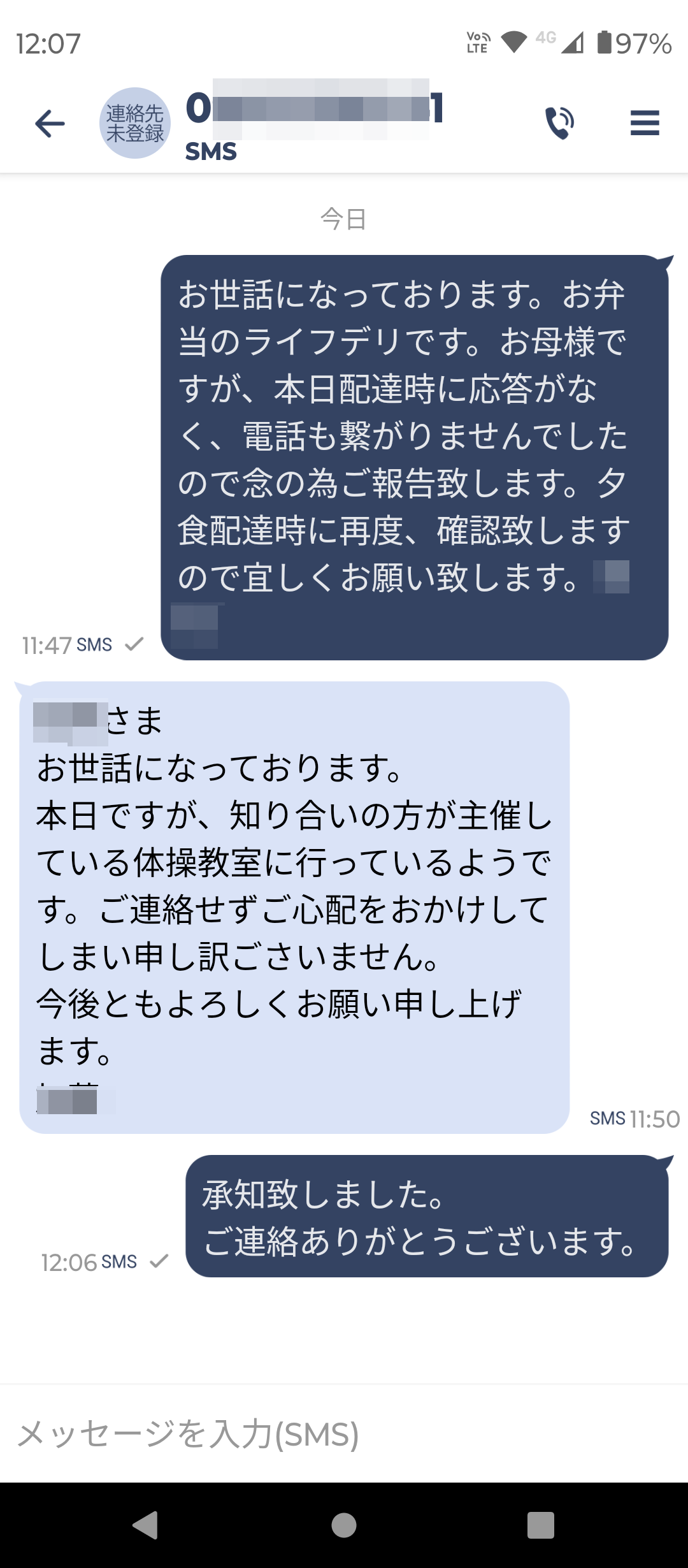The width and height of the screenshot is (688, 1568).
Task: Tap the unregistered contact avatar
Action: point(135,124)
